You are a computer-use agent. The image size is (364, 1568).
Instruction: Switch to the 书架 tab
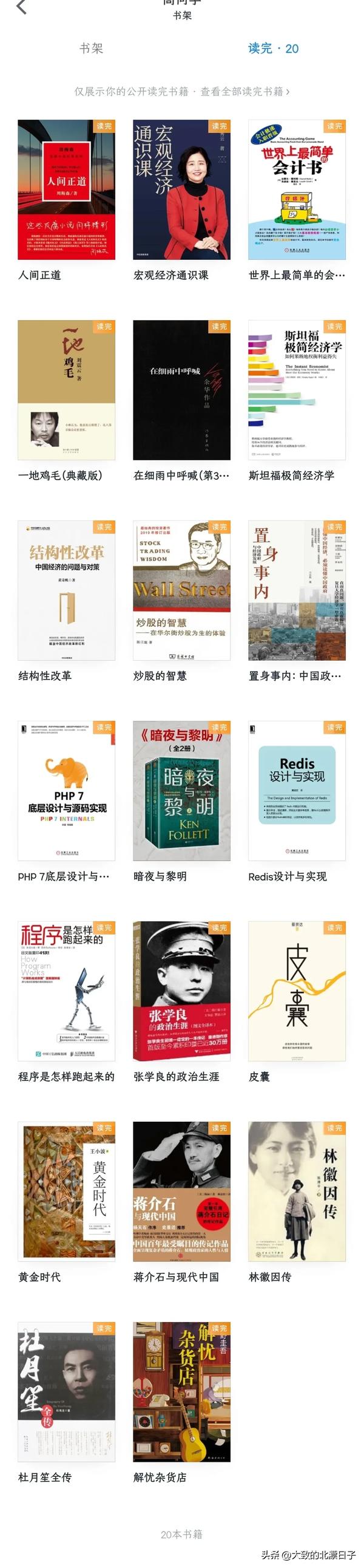pyautogui.click(x=91, y=48)
